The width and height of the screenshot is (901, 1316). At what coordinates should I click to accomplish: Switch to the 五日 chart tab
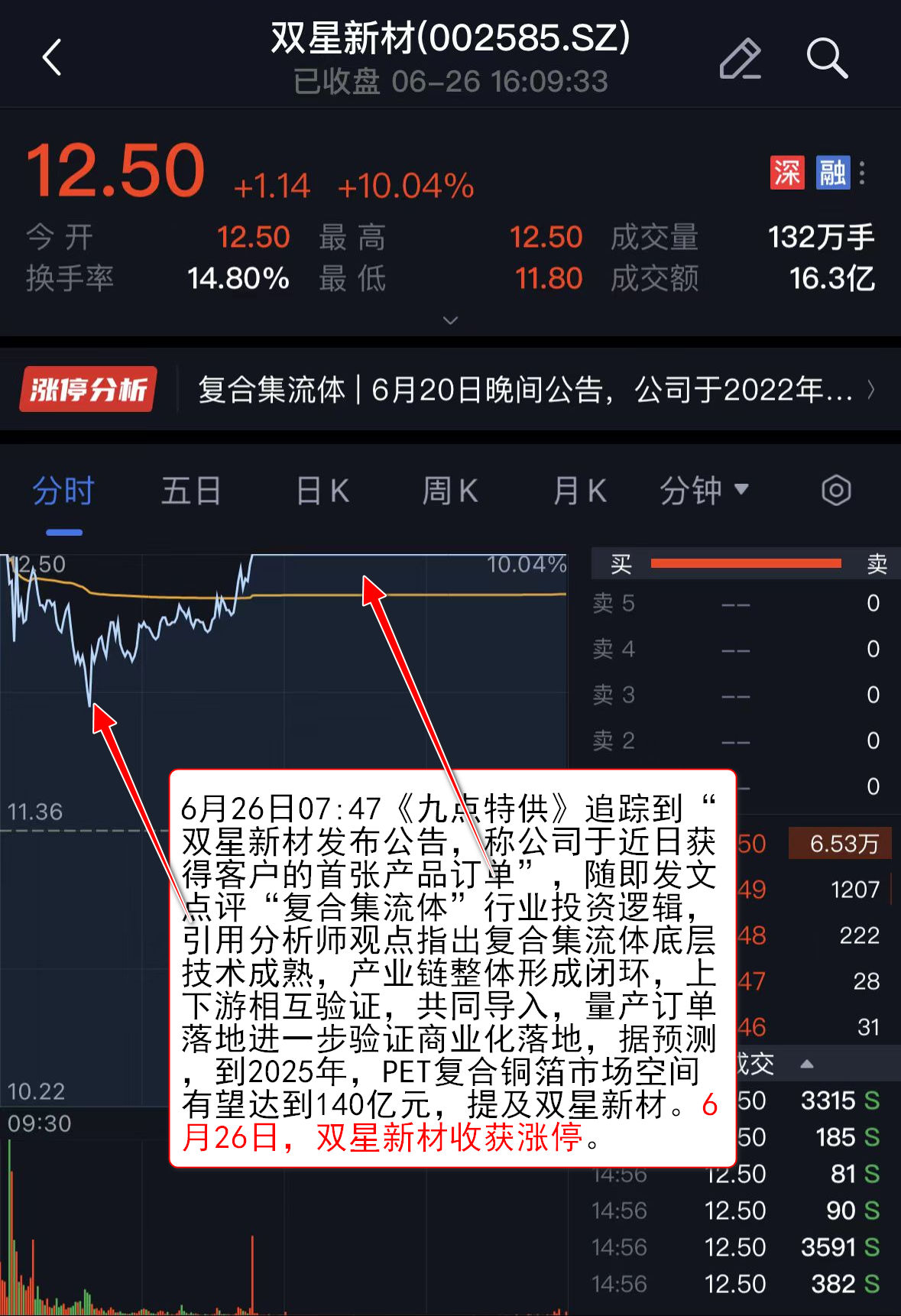click(x=191, y=491)
